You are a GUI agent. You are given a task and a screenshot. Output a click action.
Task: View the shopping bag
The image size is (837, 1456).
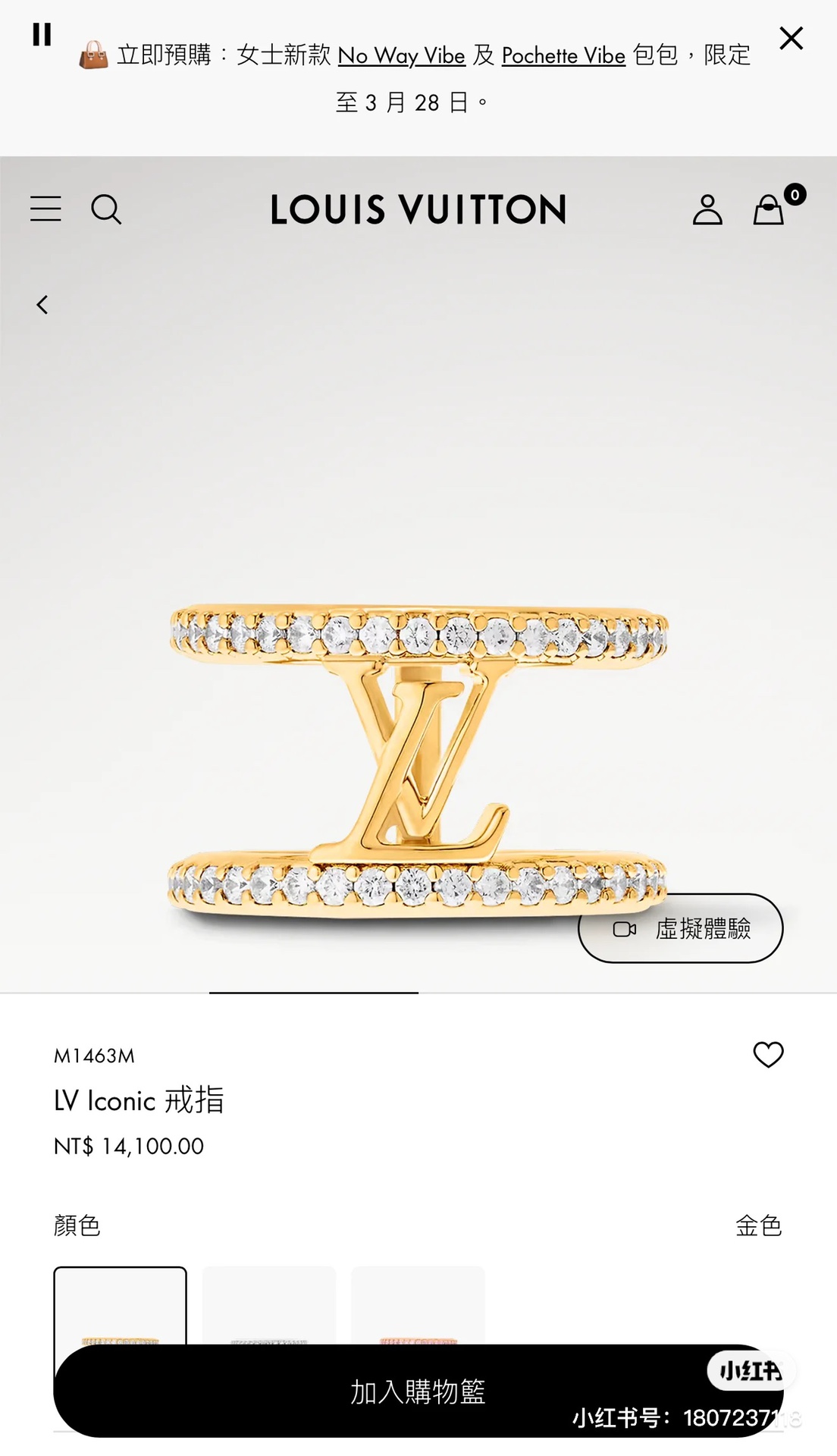click(x=770, y=210)
